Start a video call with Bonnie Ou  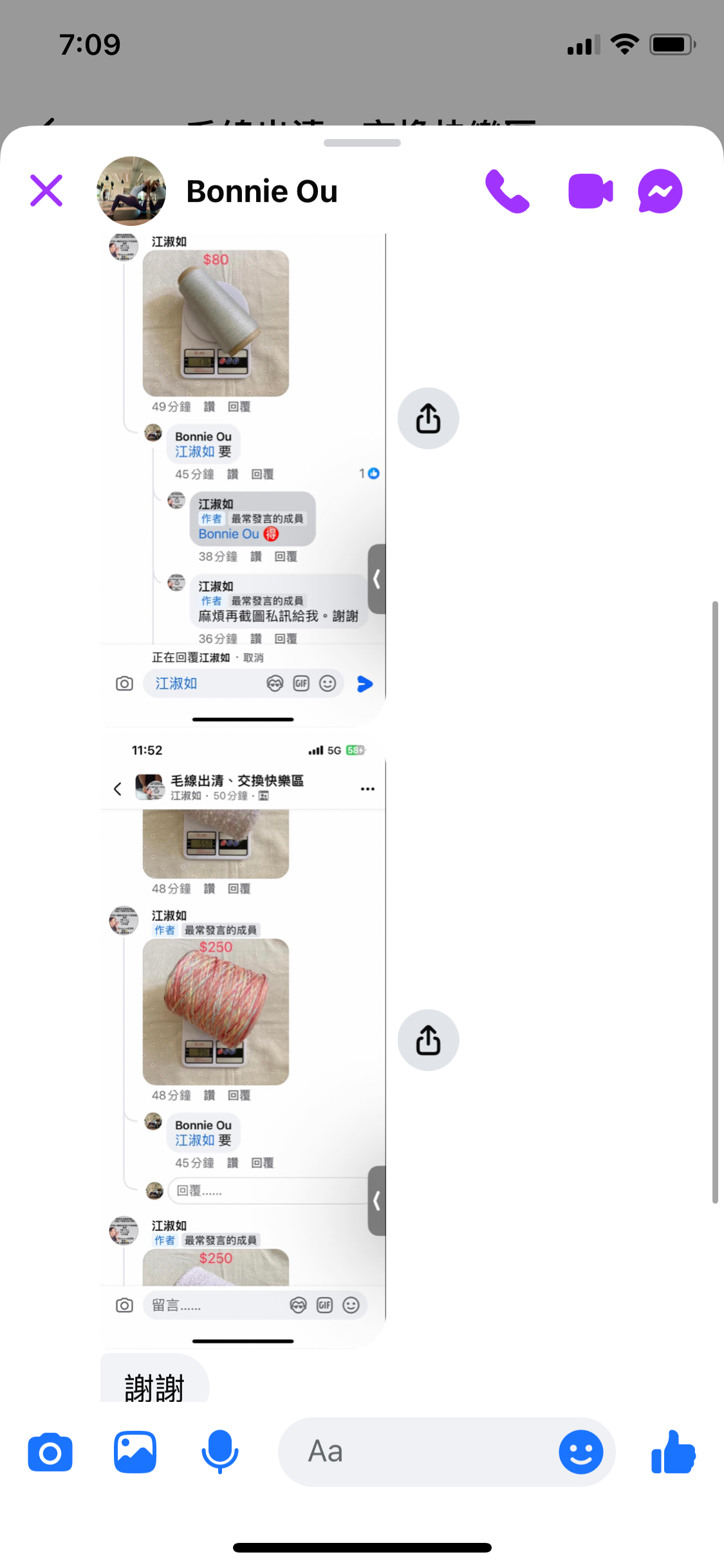coord(591,191)
